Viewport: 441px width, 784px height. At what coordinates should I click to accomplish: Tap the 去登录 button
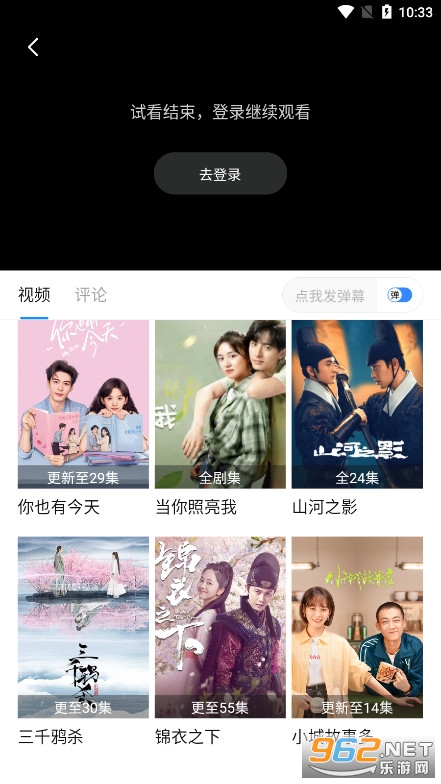point(220,174)
